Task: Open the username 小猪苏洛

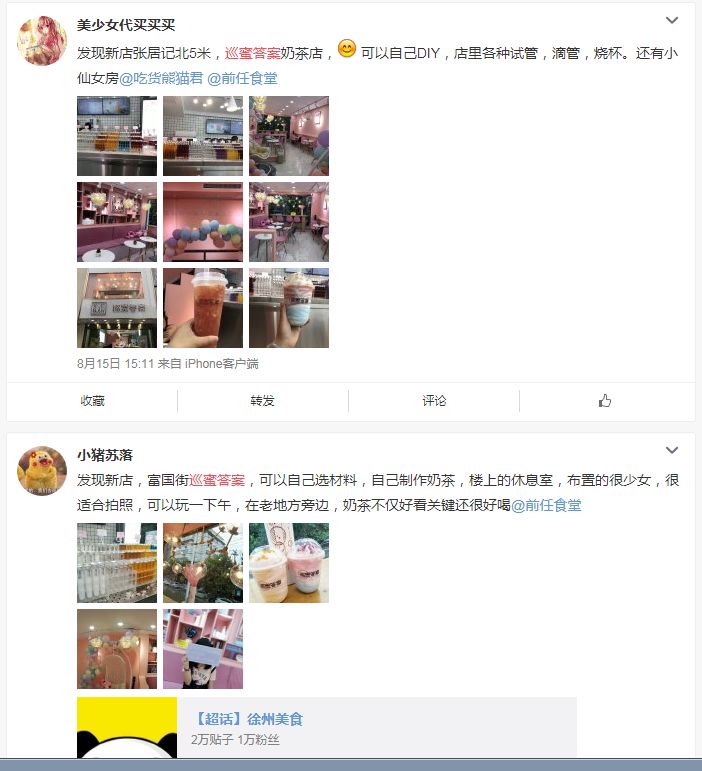Action: (105, 455)
